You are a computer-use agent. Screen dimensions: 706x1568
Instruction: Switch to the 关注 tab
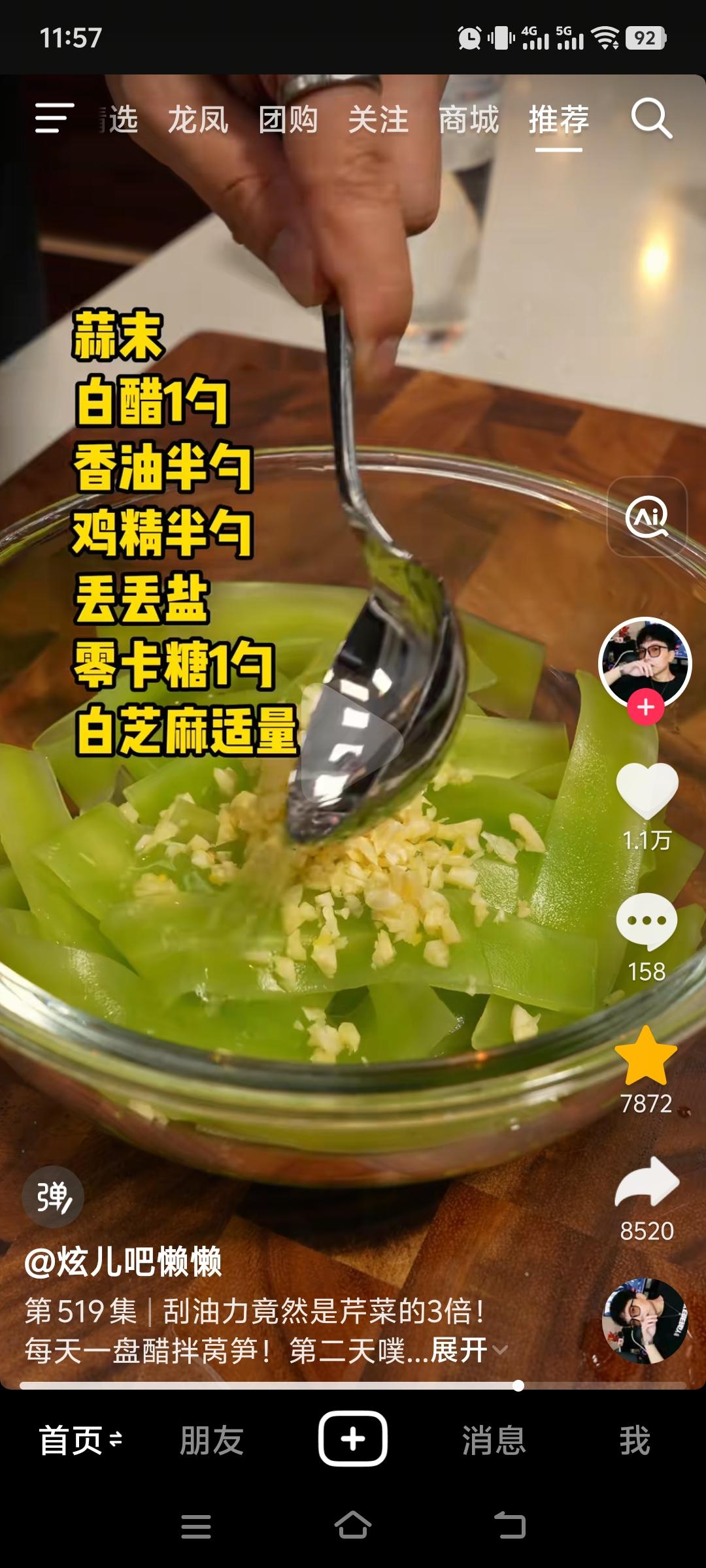[x=378, y=120]
